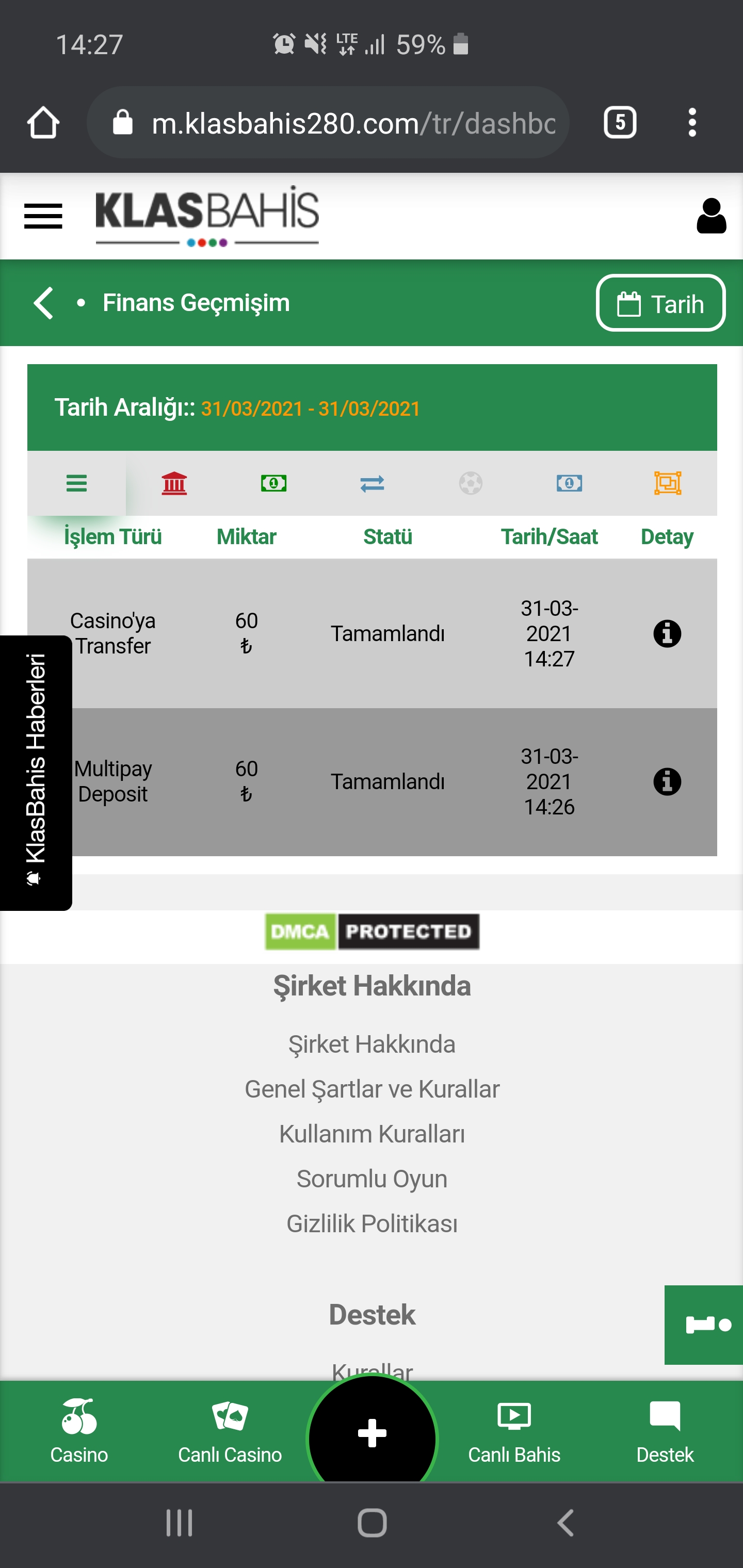Open browser tab switcher showing 5
Image resolution: width=743 pixels, height=1568 pixels.
pos(620,122)
